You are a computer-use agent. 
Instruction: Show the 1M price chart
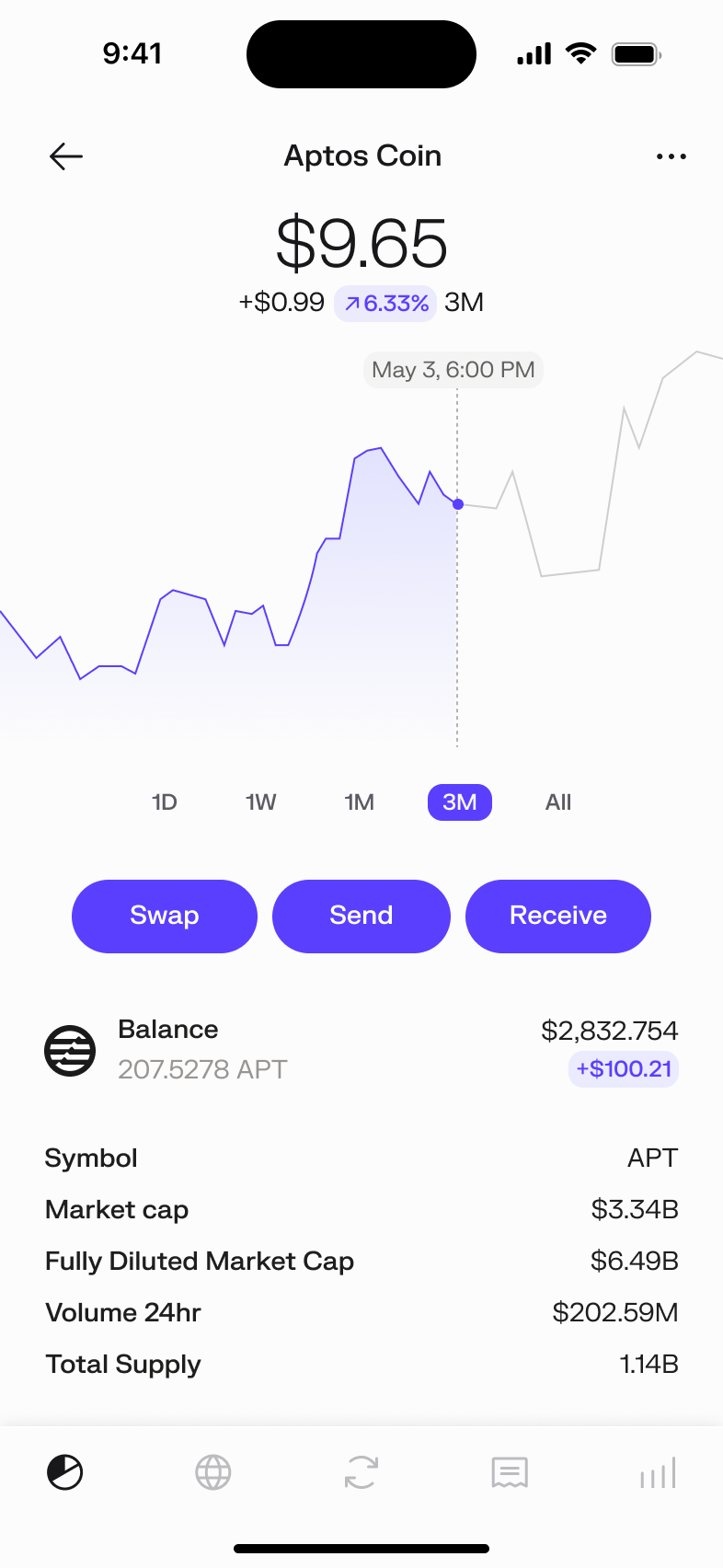[x=360, y=802]
